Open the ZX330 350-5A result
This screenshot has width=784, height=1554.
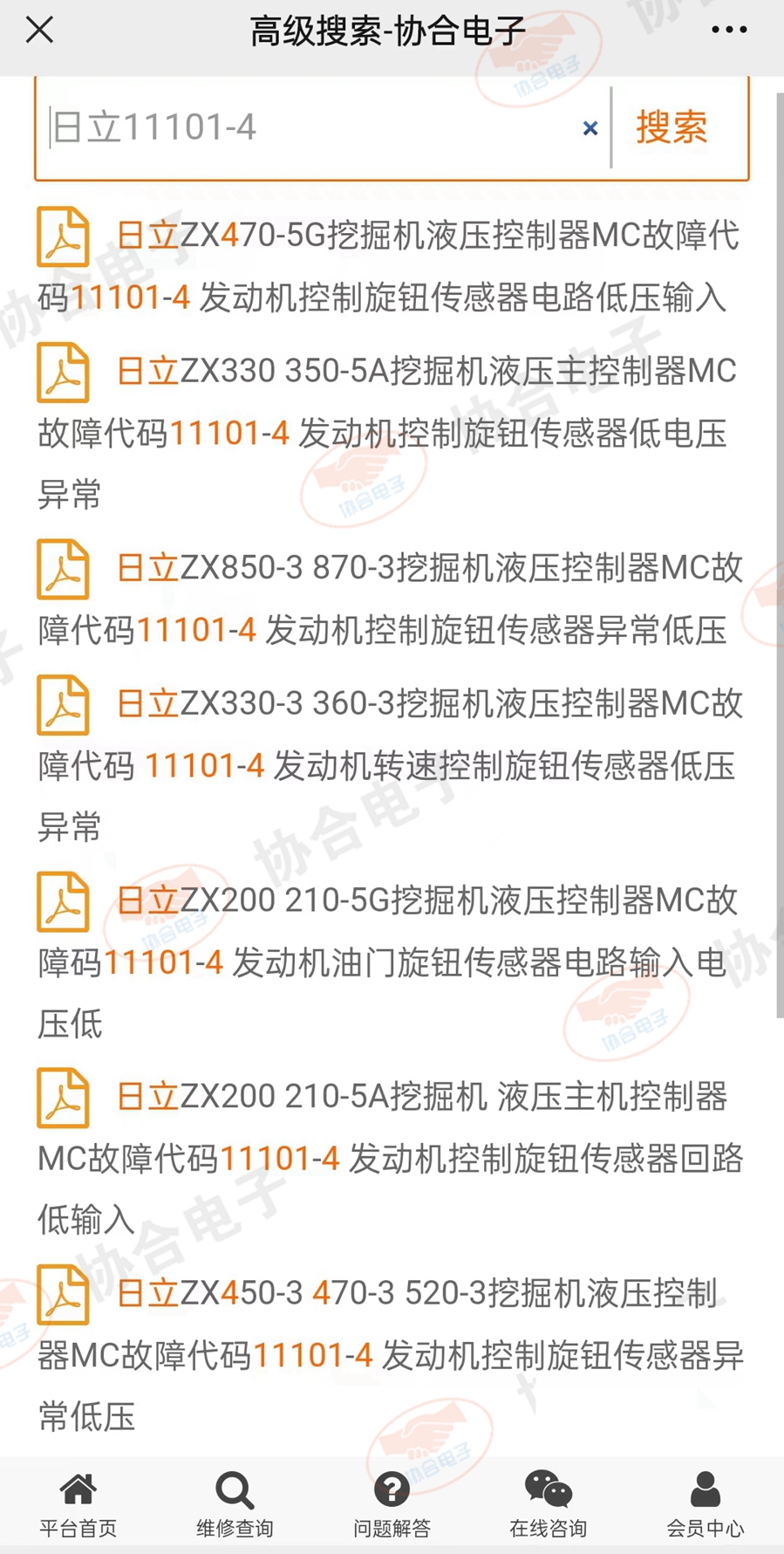(x=390, y=433)
